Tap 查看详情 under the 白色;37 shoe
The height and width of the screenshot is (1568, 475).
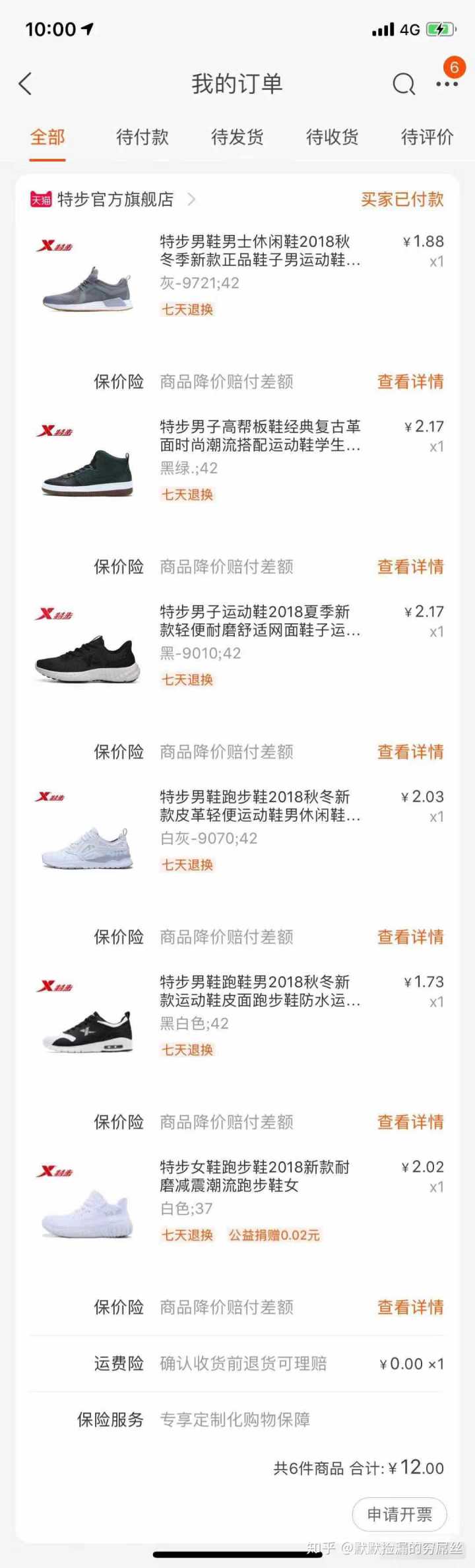click(410, 1307)
